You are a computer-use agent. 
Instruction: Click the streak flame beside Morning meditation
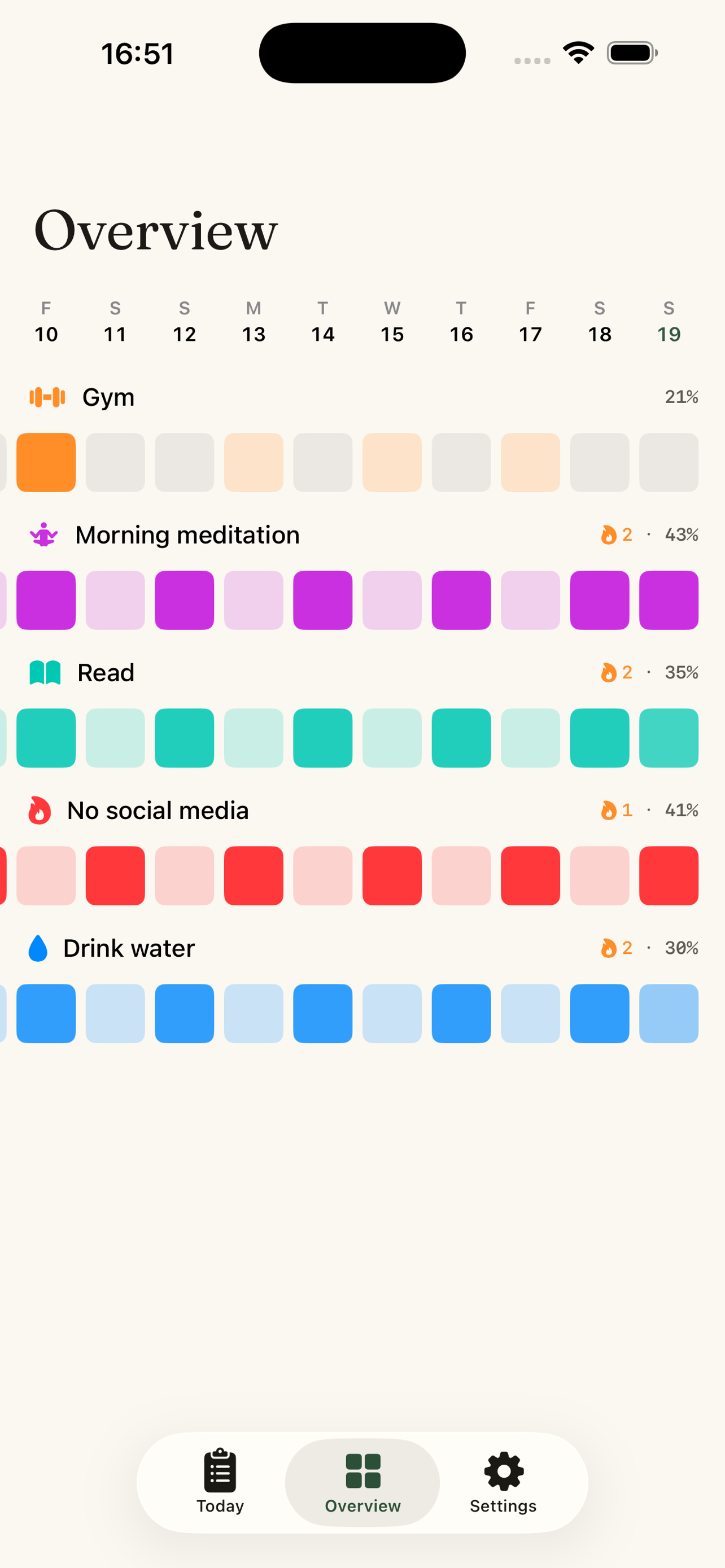pos(609,535)
